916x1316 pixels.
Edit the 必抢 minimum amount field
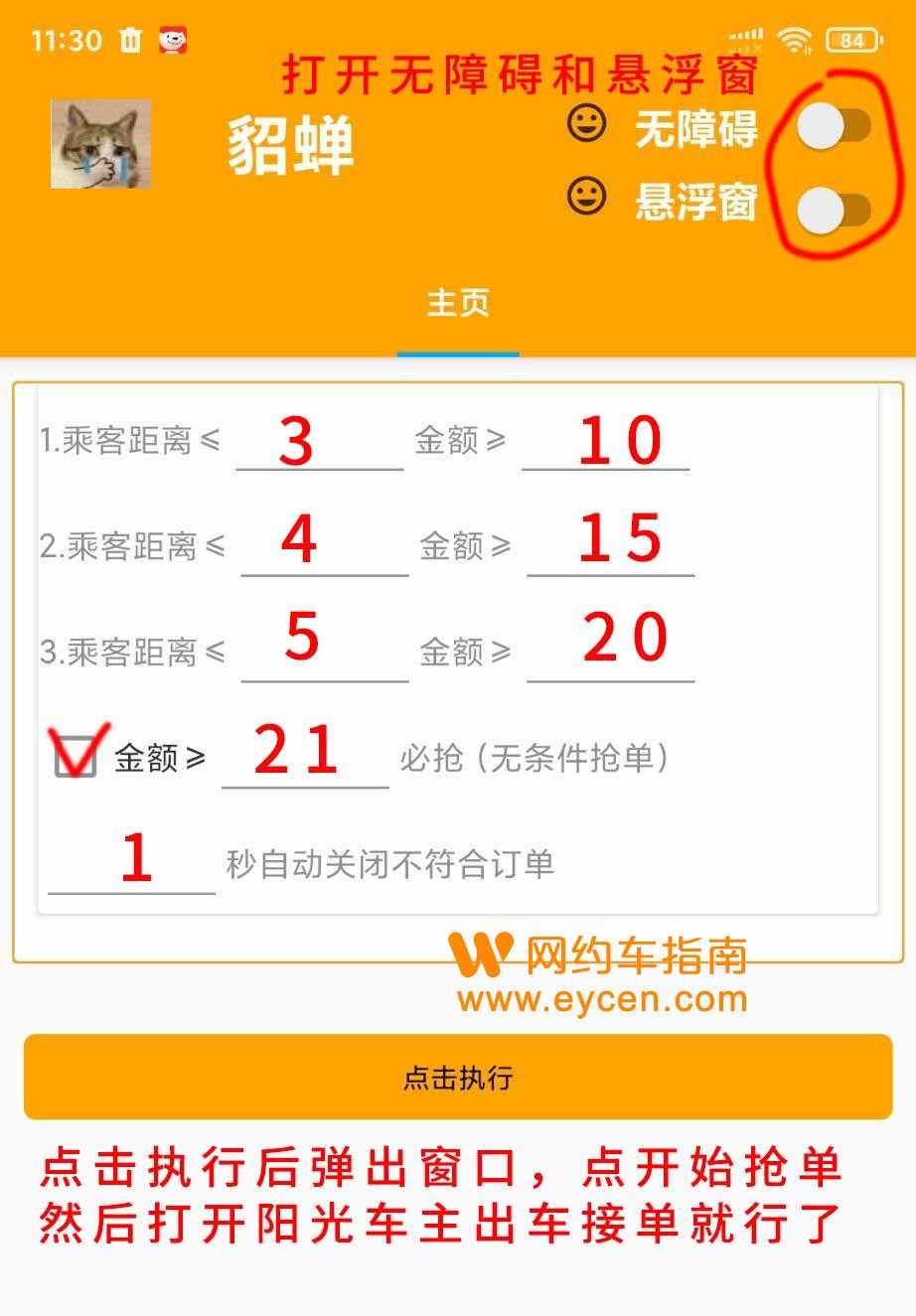pos(305,757)
